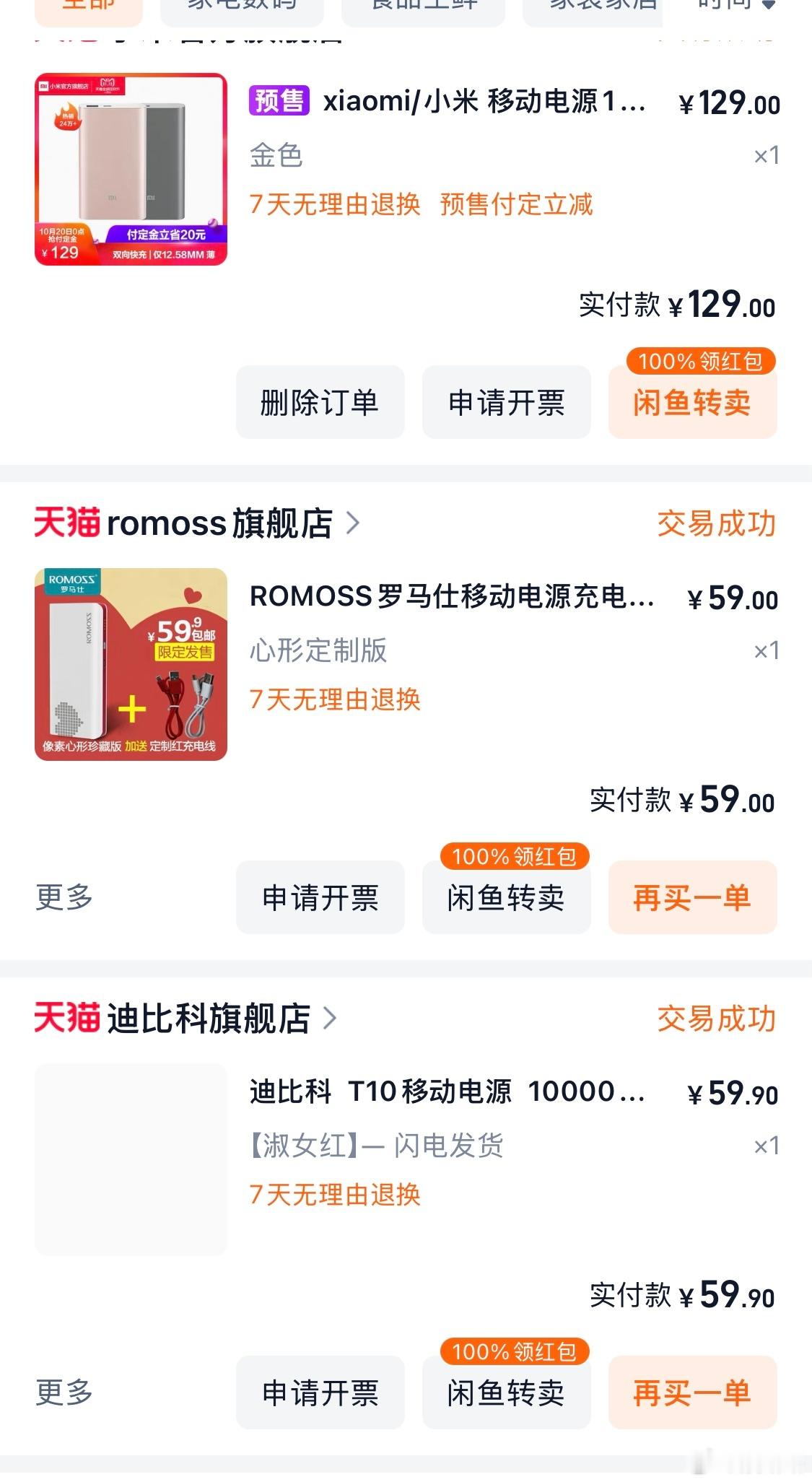
Task: Switch to the 家电数码 tab
Action: (x=240, y=4)
